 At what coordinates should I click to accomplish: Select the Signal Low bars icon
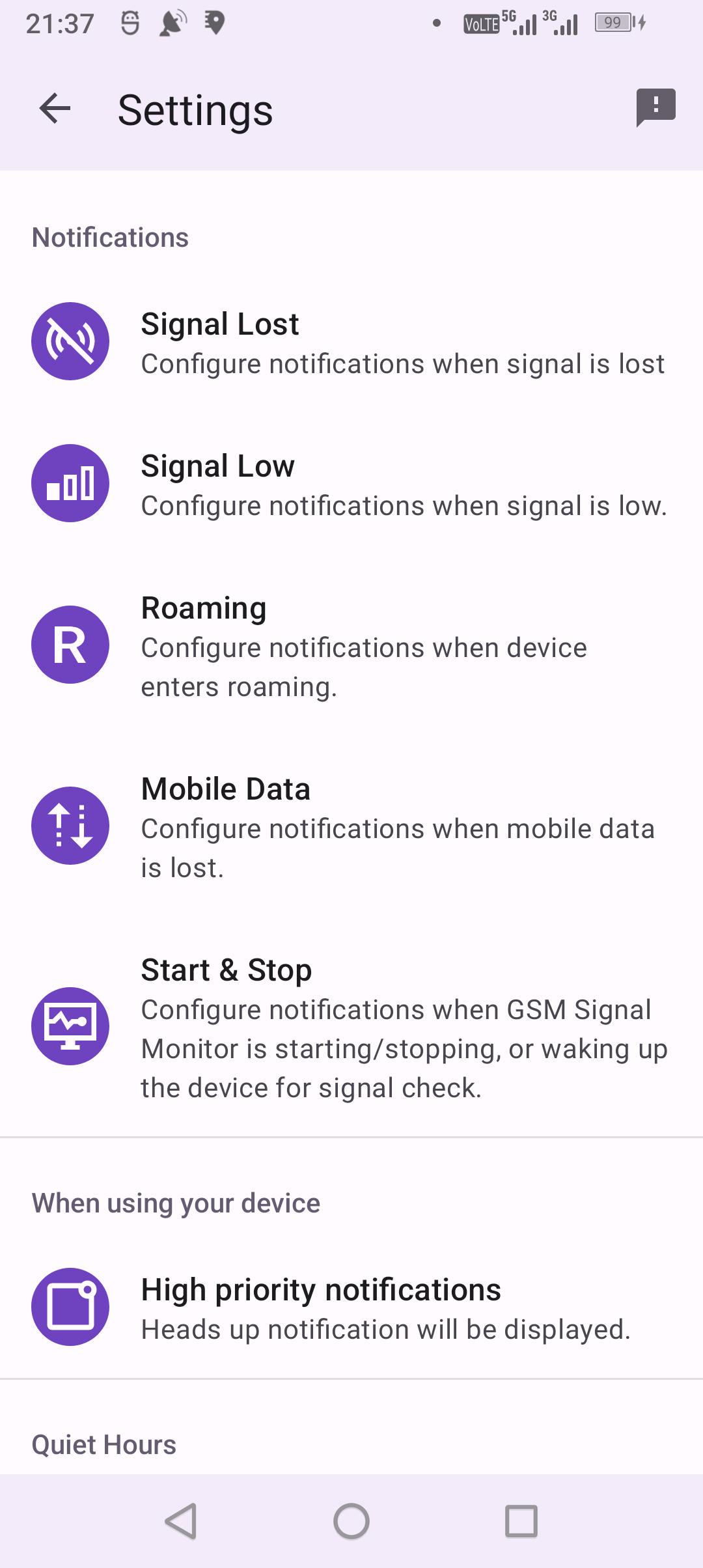click(x=70, y=483)
